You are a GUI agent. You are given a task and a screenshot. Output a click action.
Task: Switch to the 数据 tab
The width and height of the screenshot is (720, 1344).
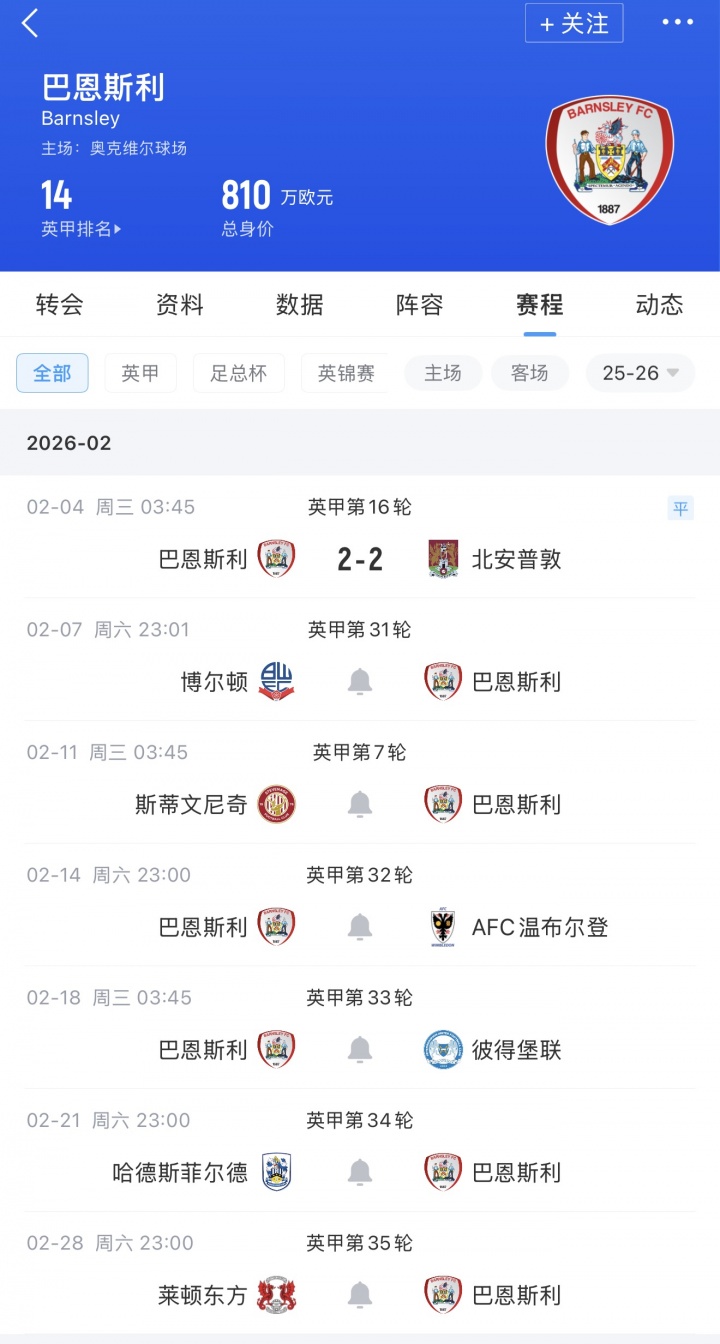pyautogui.click(x=300, y=305)
